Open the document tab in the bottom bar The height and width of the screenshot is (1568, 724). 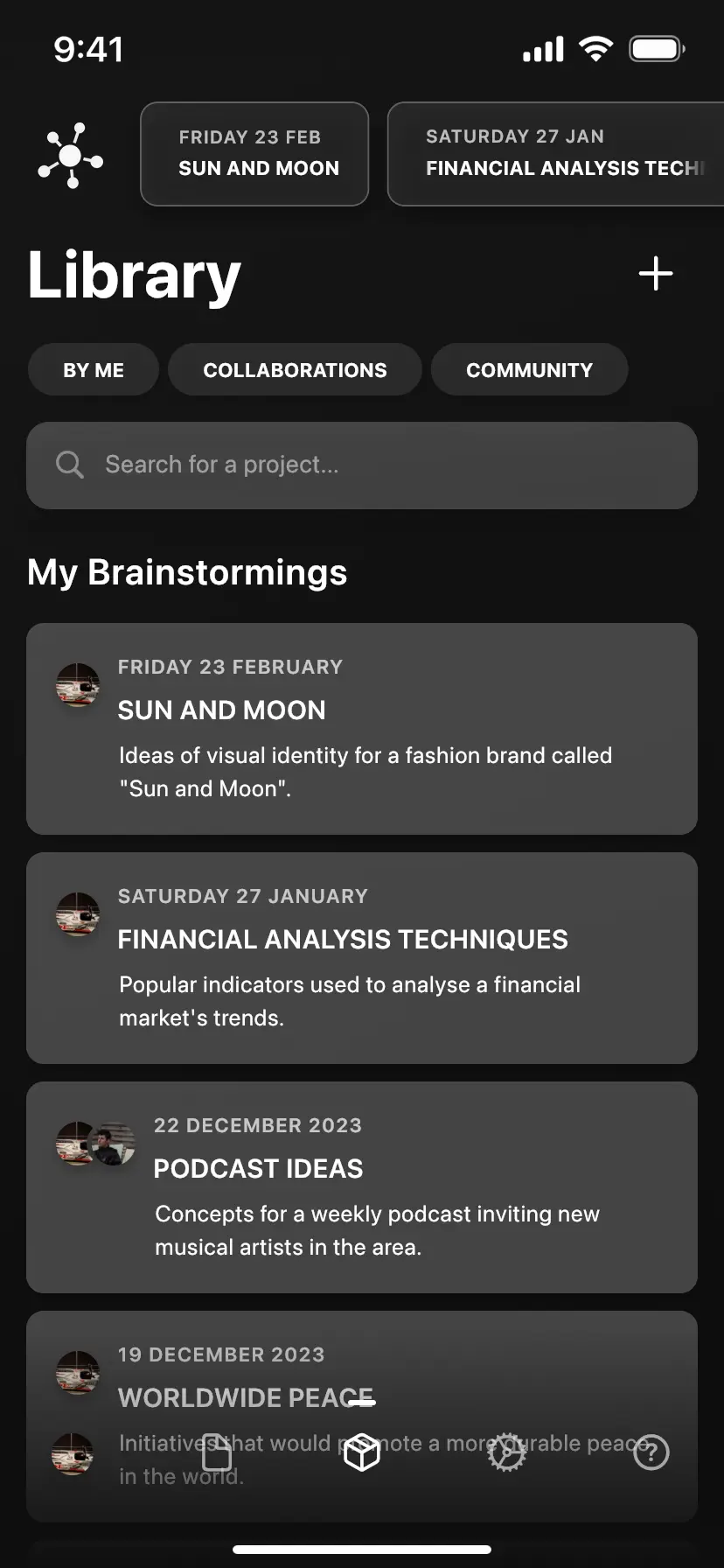pyautogui.click(x=217, y=1453)
